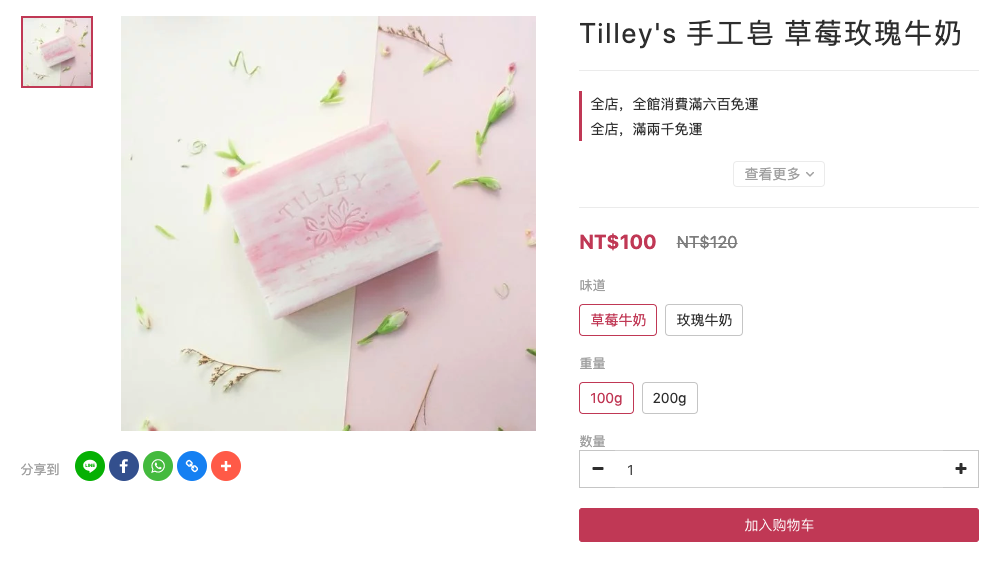Share the product on Facebook

point(124,466)
